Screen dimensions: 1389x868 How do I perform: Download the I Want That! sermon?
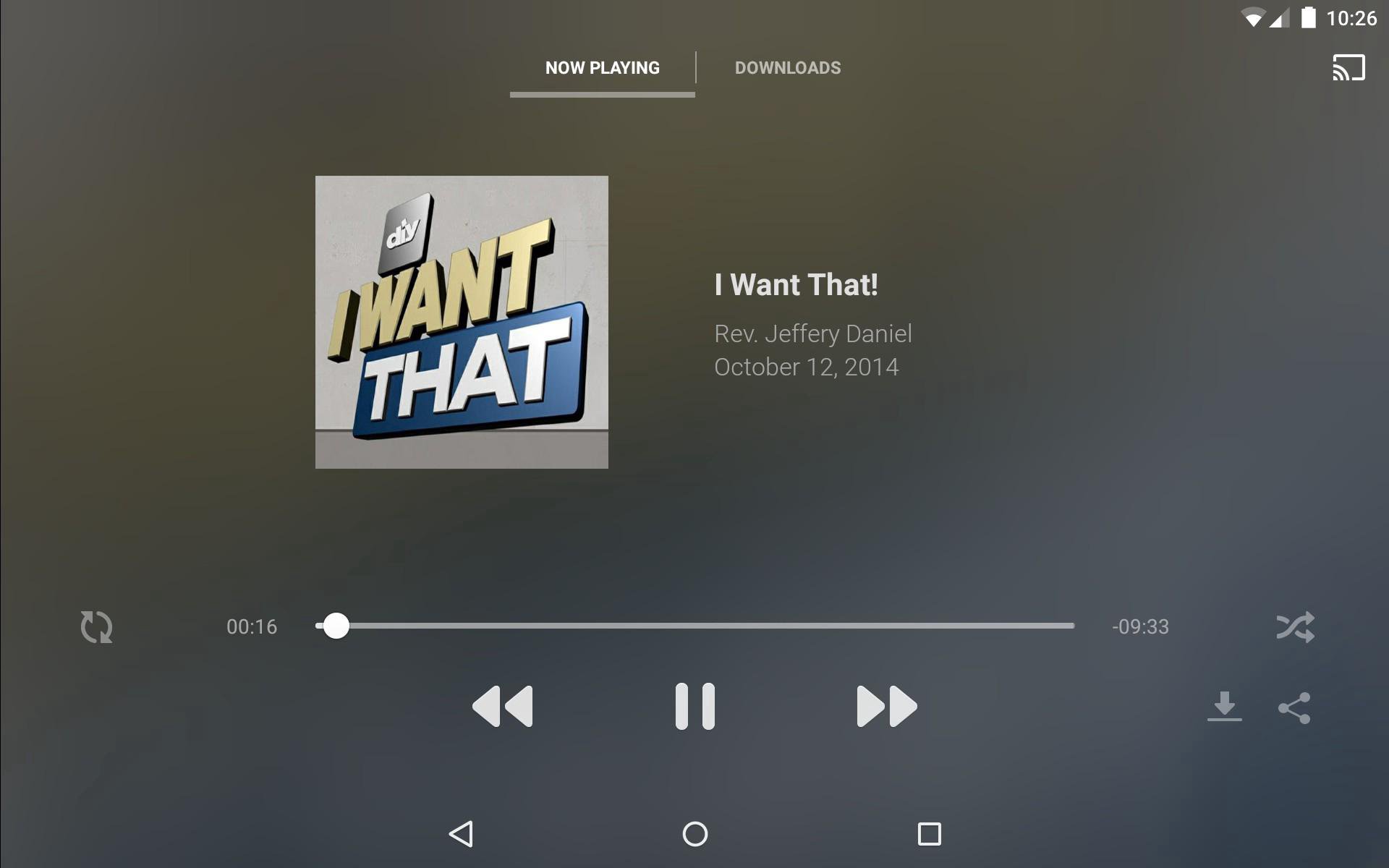[x=1224, y=707]
